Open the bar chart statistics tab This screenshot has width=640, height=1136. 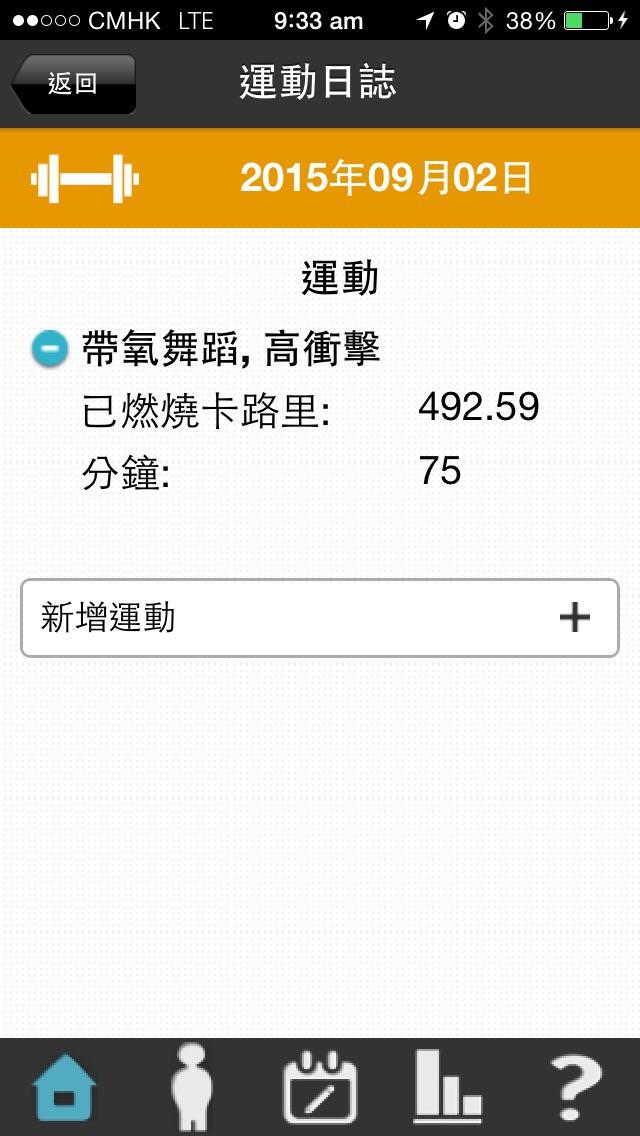click(447, 1088)
